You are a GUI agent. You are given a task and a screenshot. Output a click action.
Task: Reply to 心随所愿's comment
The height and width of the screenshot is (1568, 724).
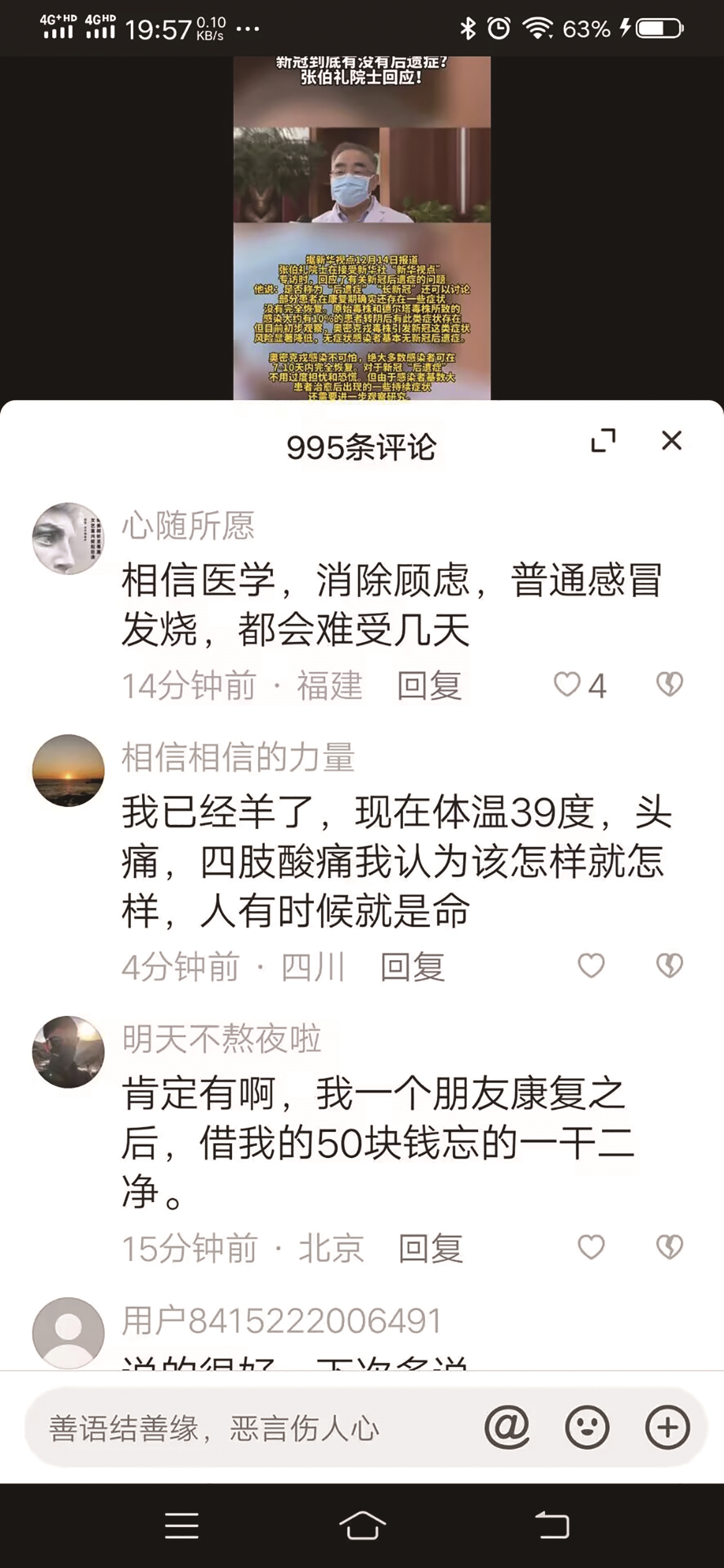[x=429, y=686]
